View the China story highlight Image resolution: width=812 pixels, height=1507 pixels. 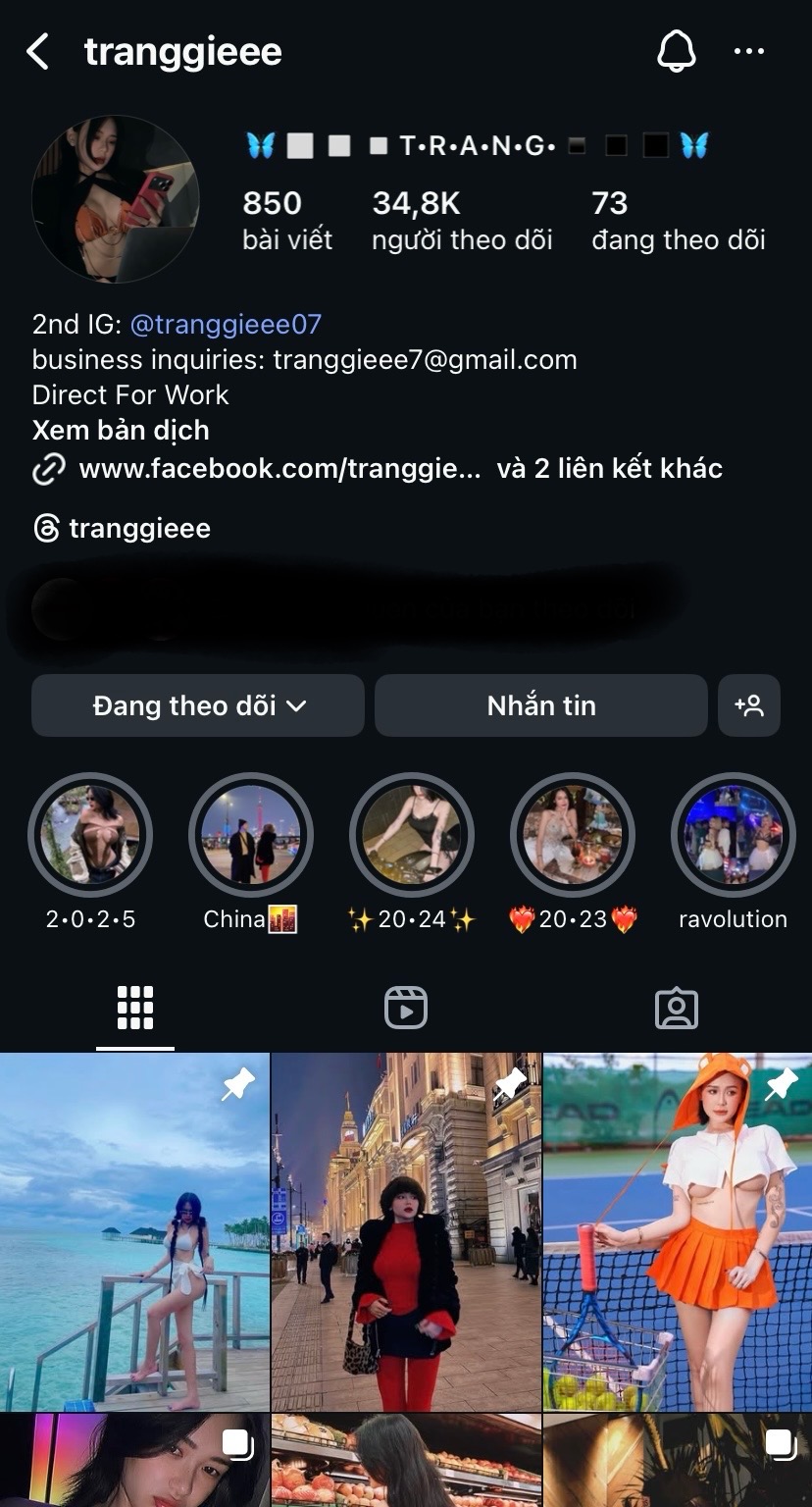click(x=251, y=836)
